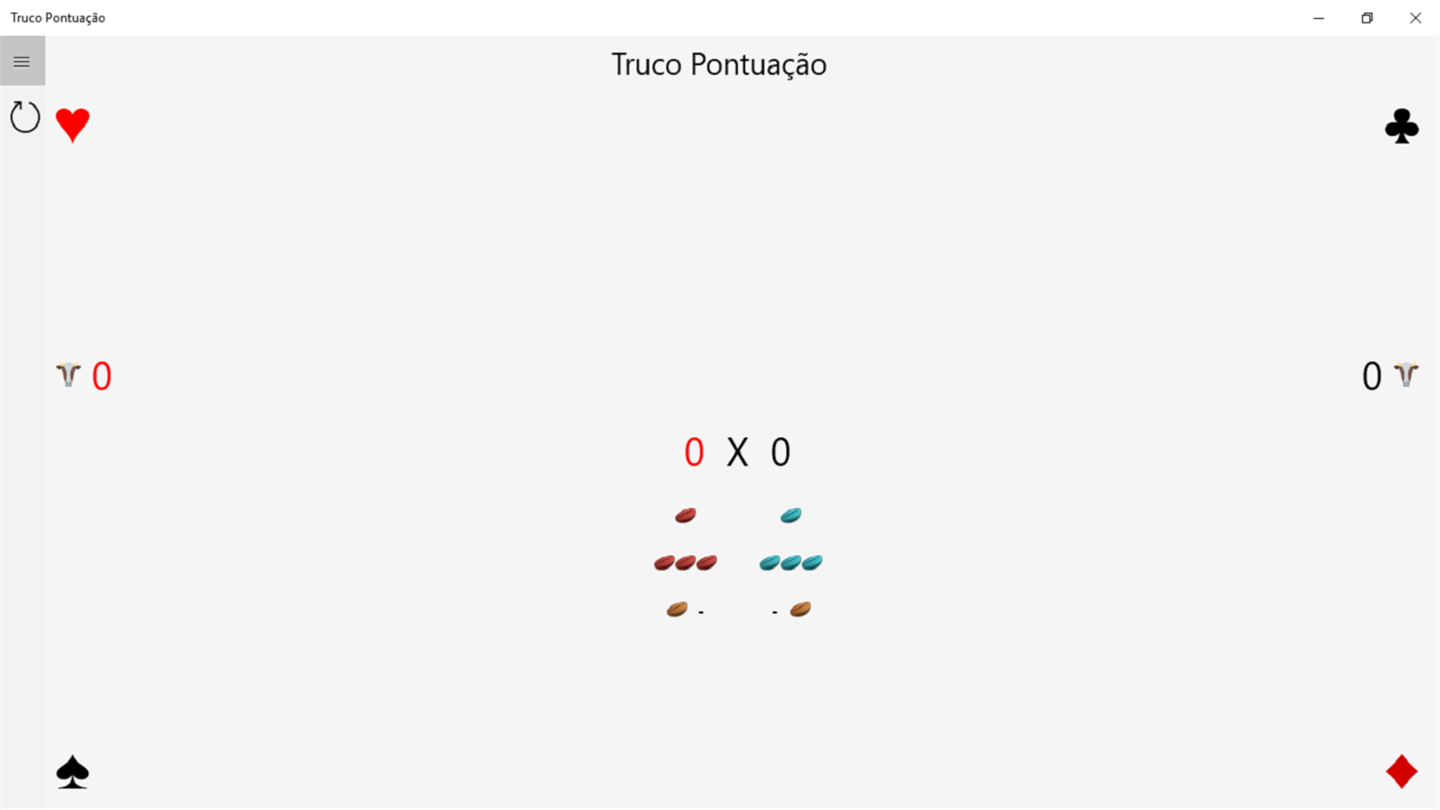Tap the red heart suit icon
Viewport: 1440px width, 810px height.
tap(72, 125)
